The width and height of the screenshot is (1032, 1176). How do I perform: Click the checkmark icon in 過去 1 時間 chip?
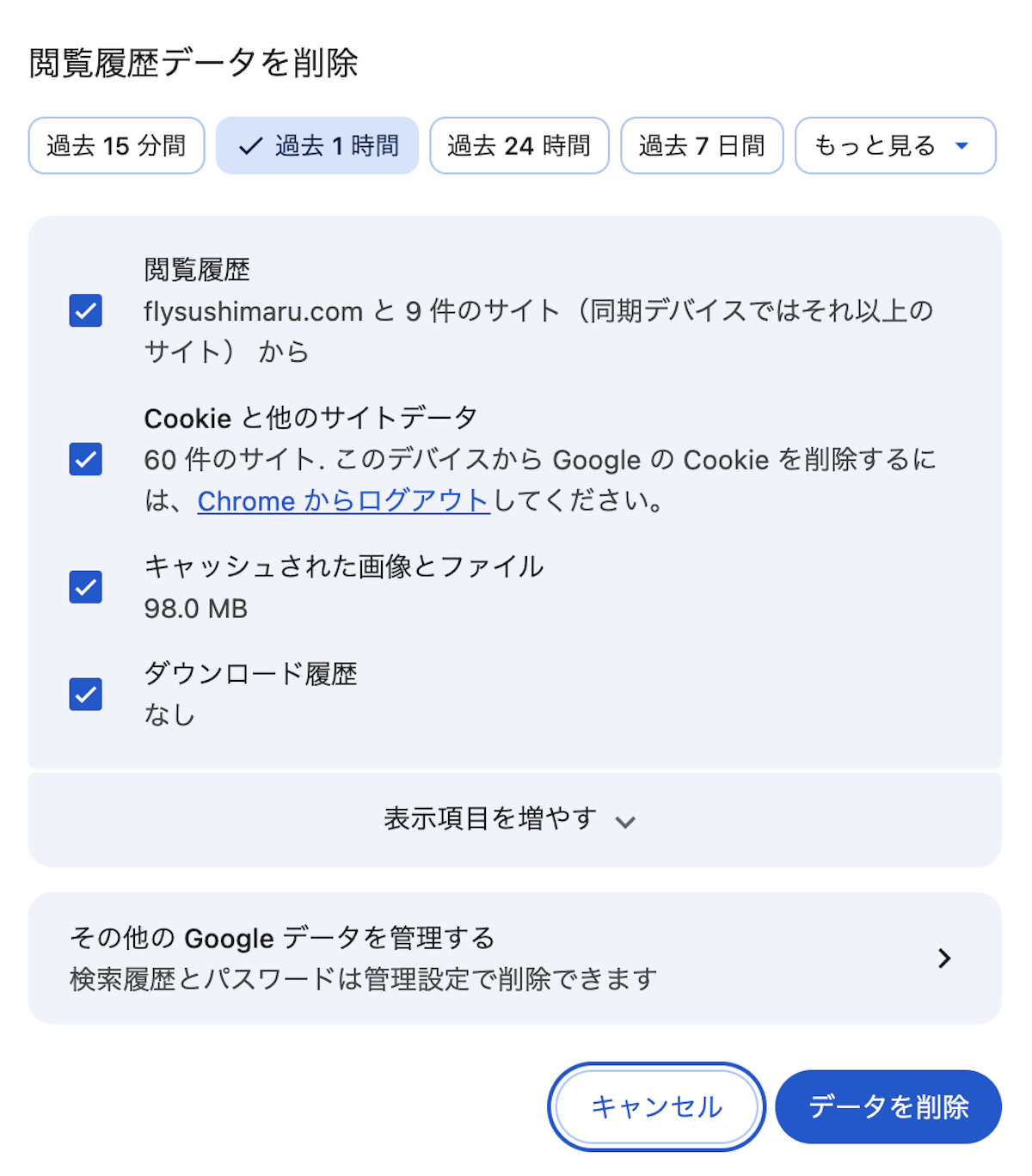click(x=250, y=145)
